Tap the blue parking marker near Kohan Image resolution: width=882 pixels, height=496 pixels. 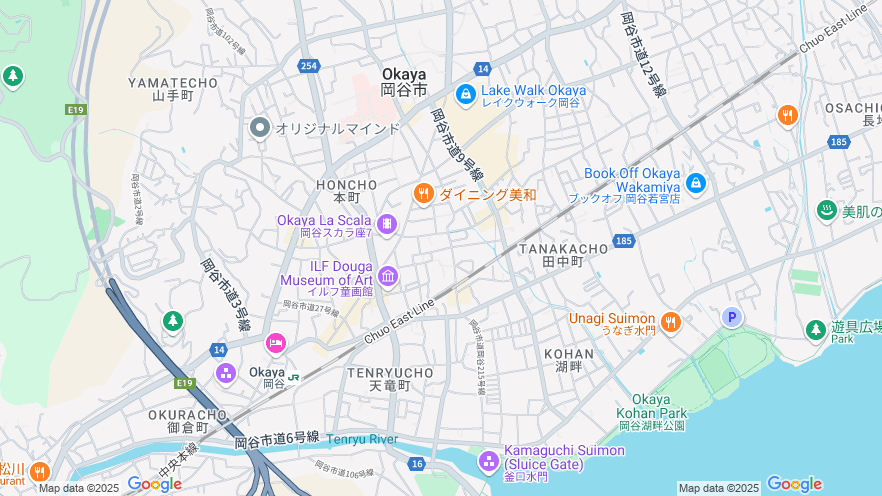pyautogui.click(x=732, y=317)
